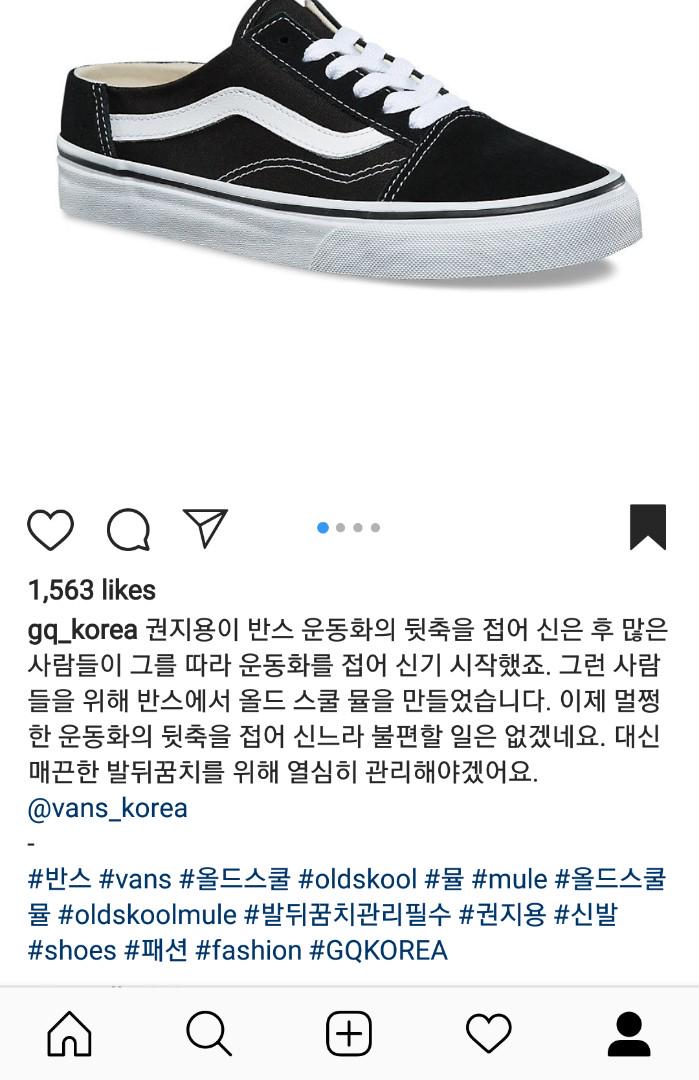This screenshot has height=1080, width=699.
Task: Open the #fashion hashtag
Action: coord(248,949)
